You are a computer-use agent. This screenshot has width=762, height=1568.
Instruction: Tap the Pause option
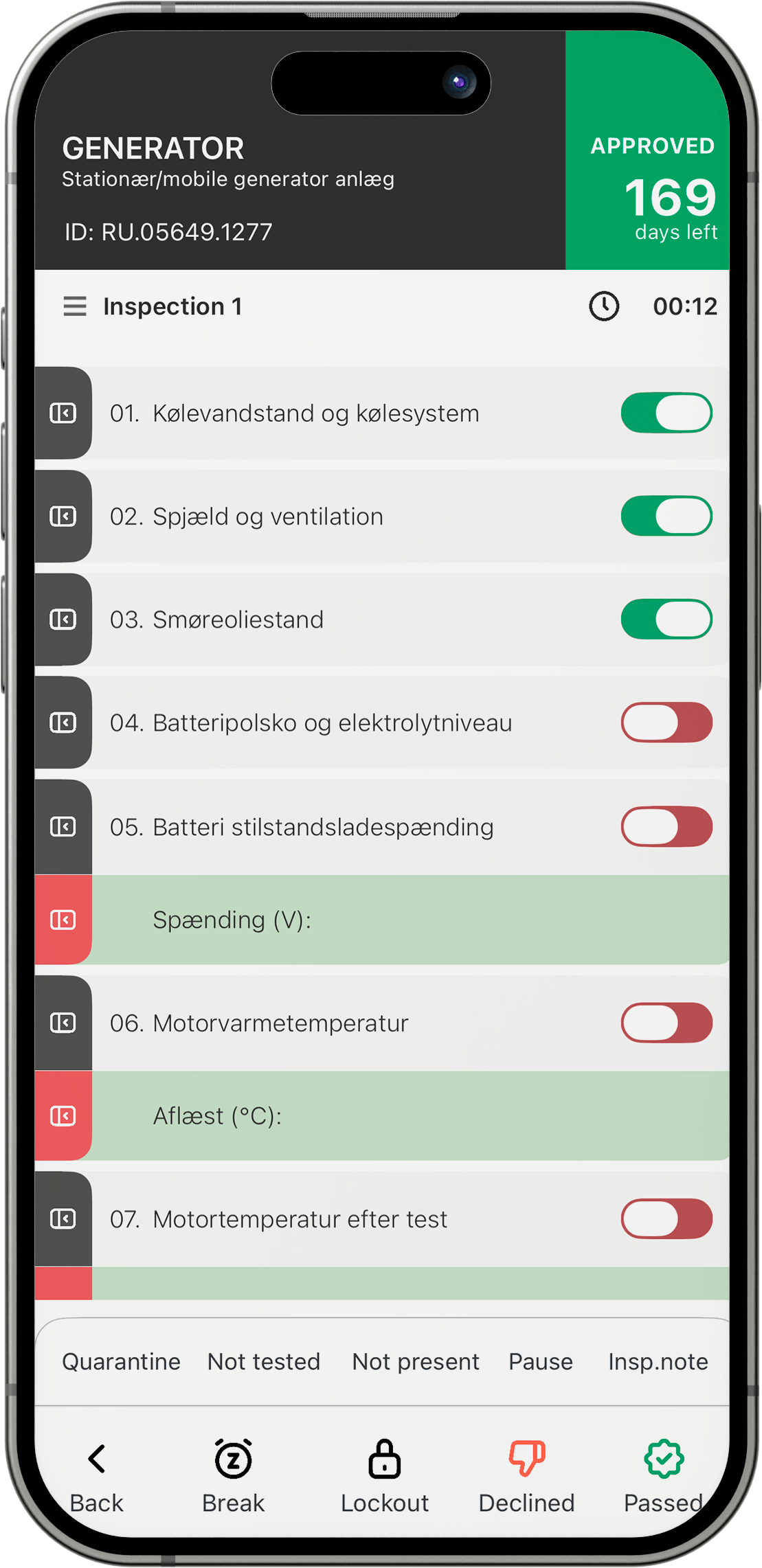(x=540, y=1361)
